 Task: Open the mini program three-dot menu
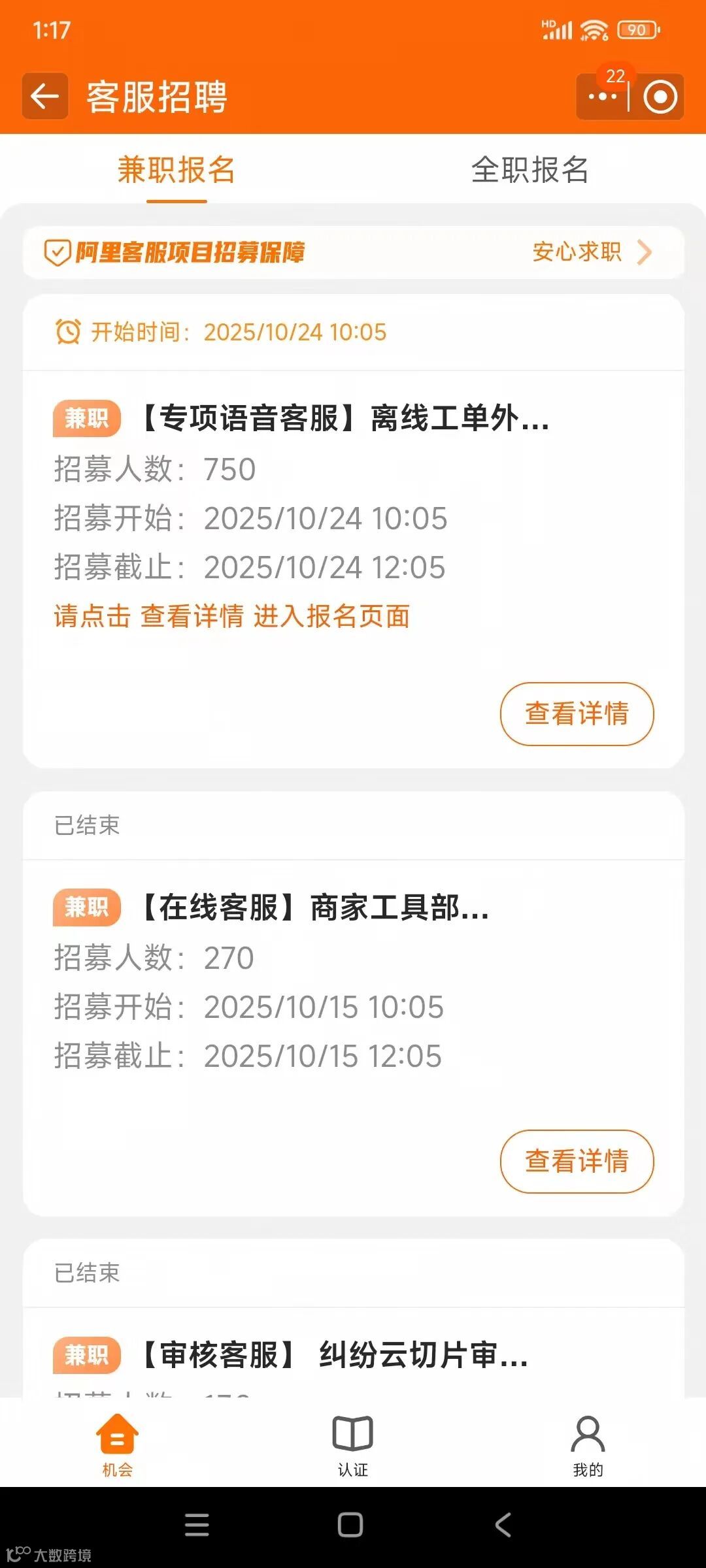tap(602, 97)
